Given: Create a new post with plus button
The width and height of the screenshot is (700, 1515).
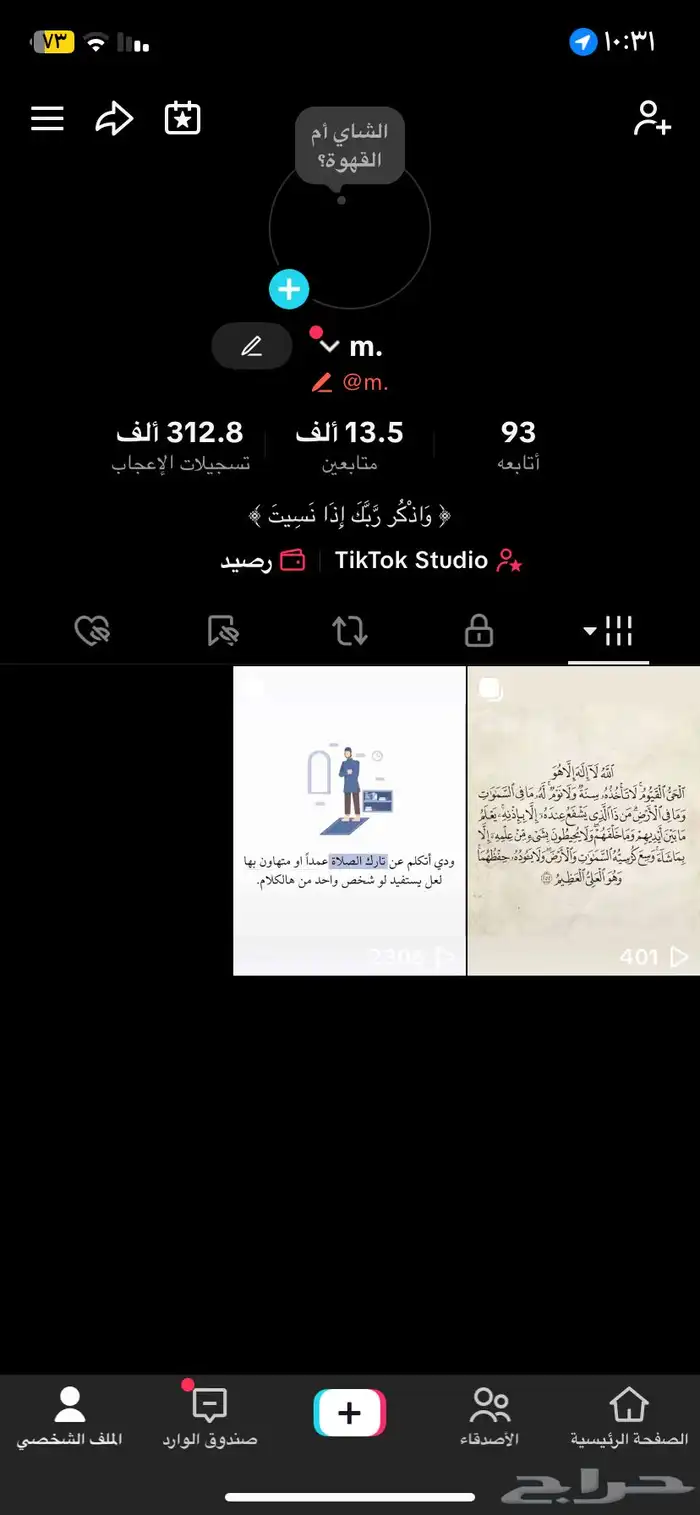Looking at the screenshot, I should [349, 1413].
